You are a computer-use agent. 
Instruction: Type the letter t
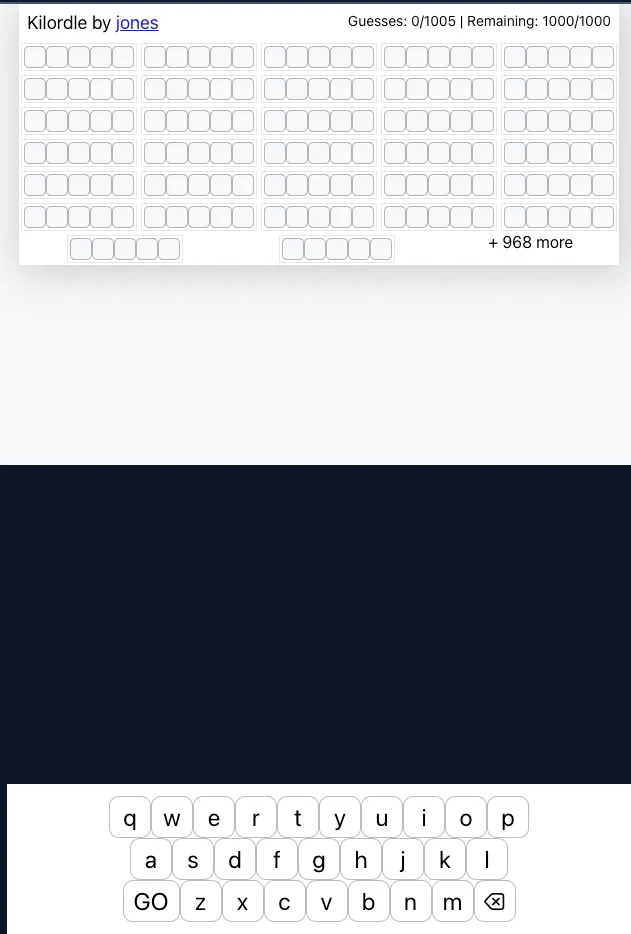point(298,818)
